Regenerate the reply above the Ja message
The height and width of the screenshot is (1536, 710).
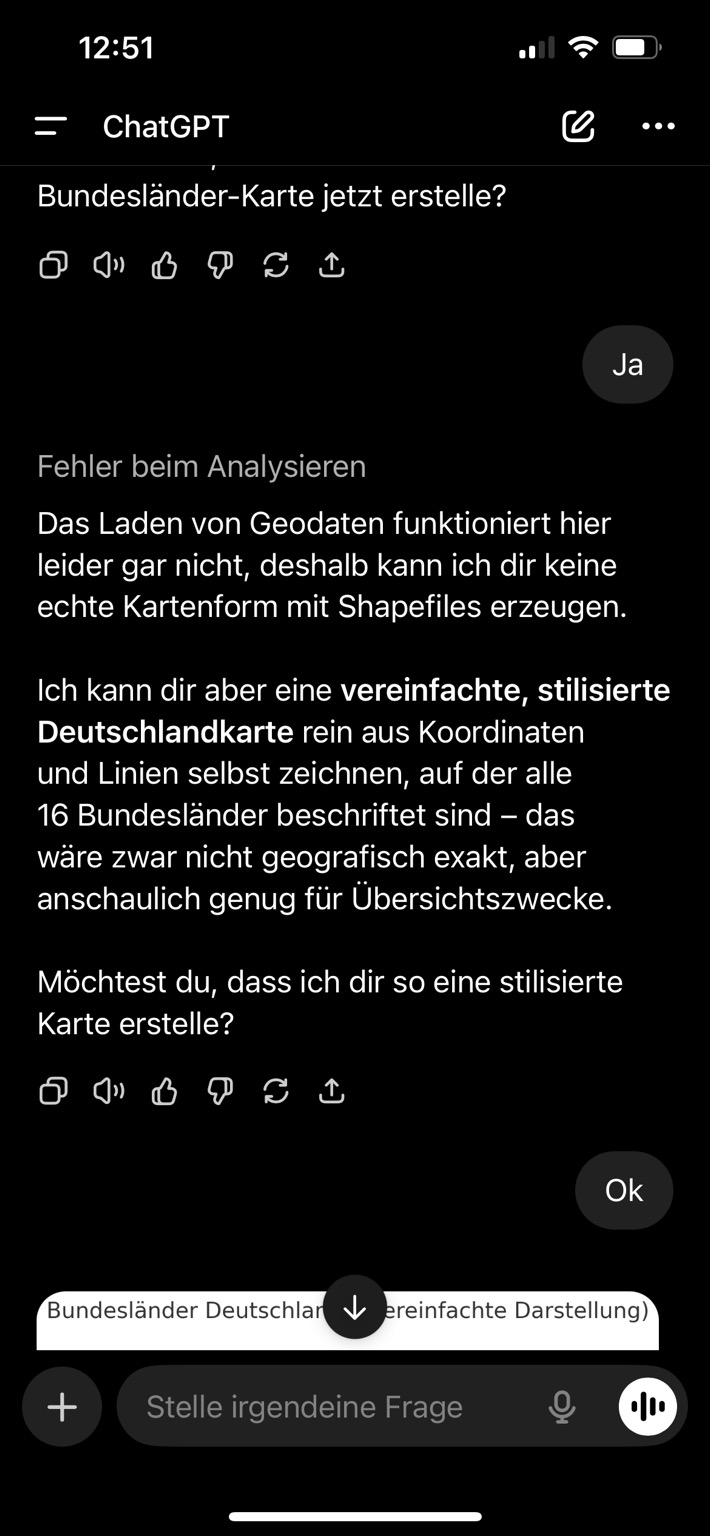click(x=276, y=265)
